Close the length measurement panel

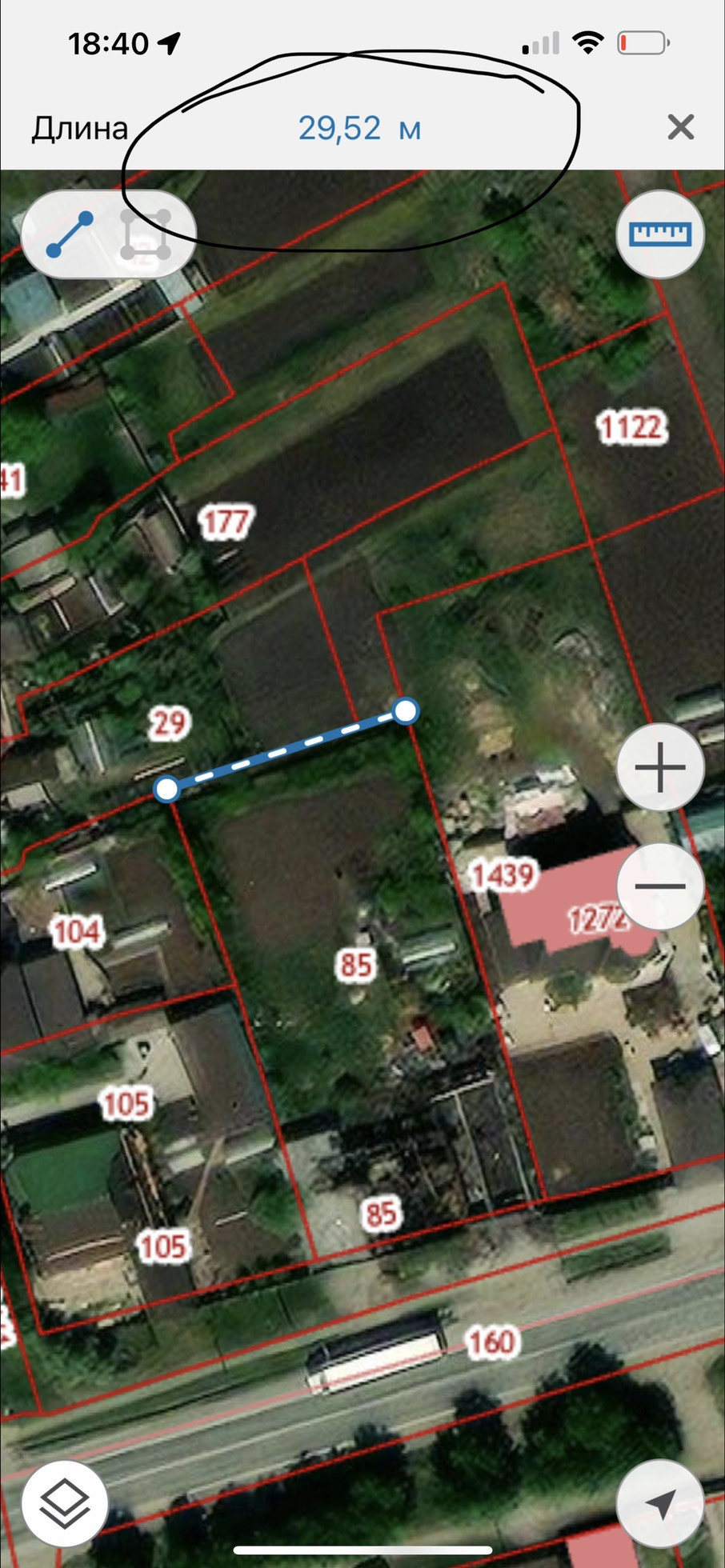pos(680,127)
